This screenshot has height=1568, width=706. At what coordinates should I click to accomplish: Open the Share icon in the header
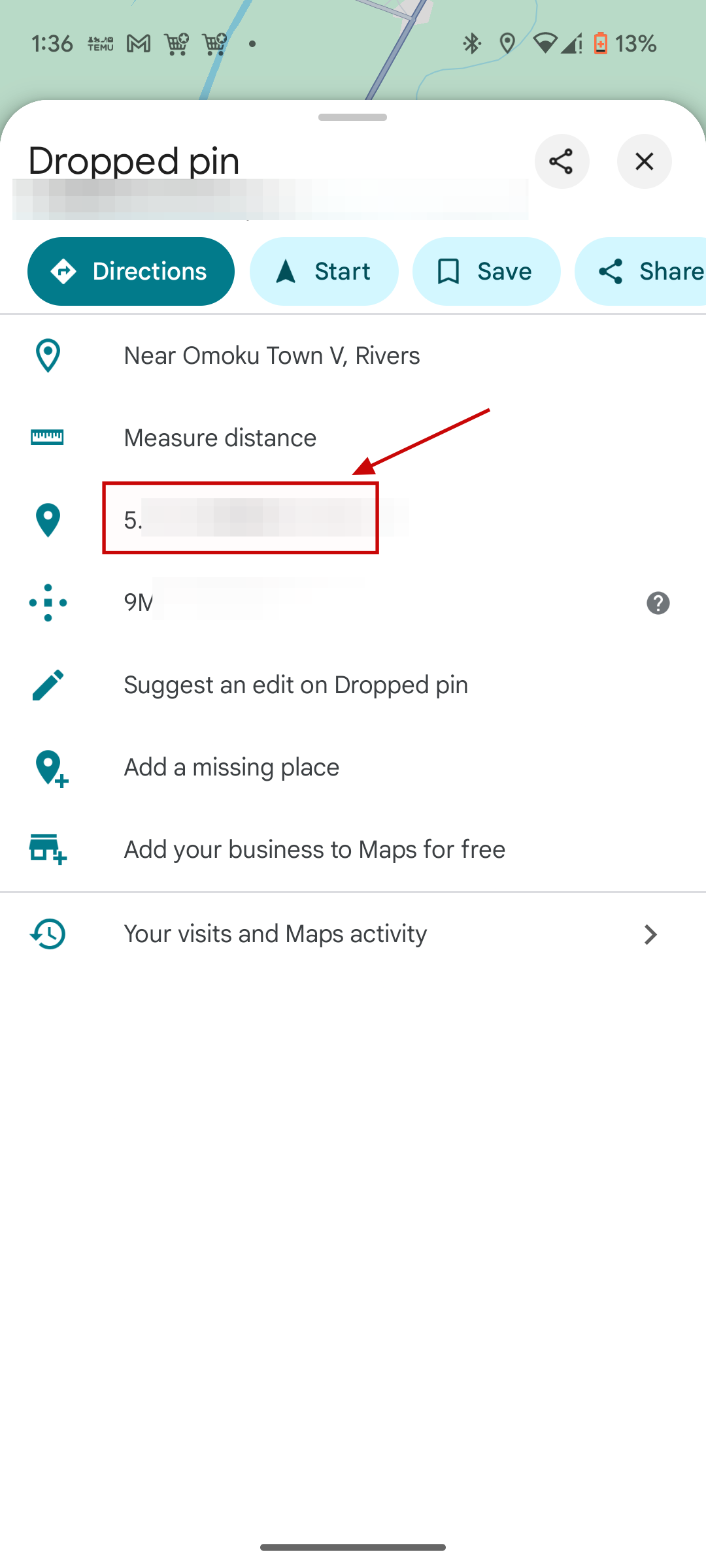pos(562,161)
